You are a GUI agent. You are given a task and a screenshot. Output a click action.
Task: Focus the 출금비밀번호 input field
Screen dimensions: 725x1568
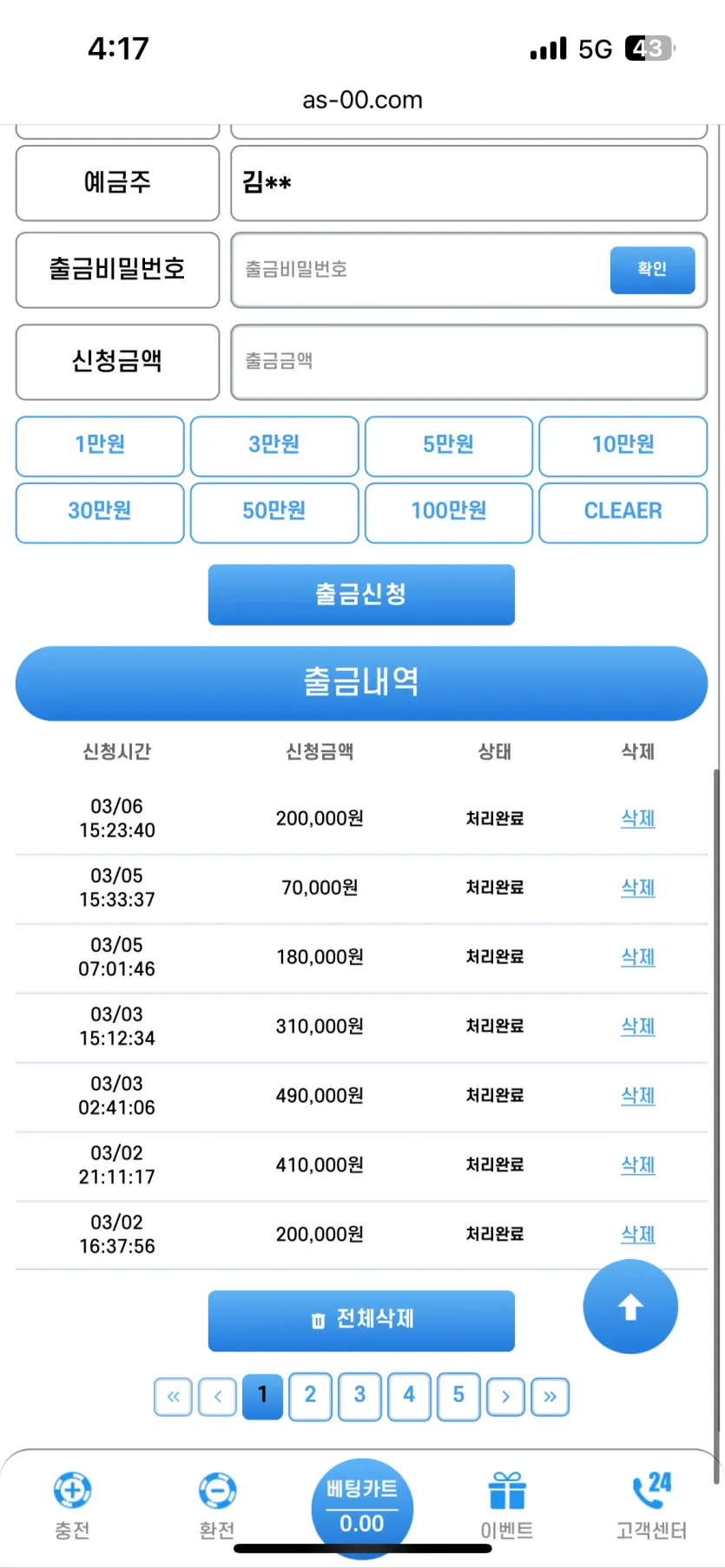421,270
